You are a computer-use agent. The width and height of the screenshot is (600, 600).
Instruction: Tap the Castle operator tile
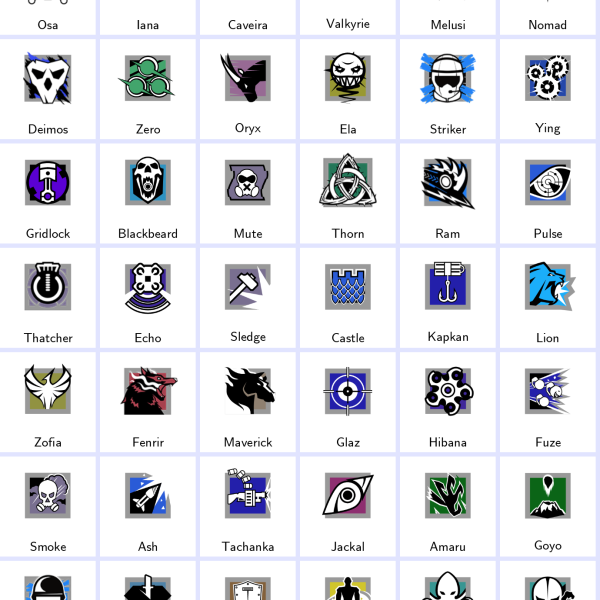pyautogui.click(x=348, y=296)
